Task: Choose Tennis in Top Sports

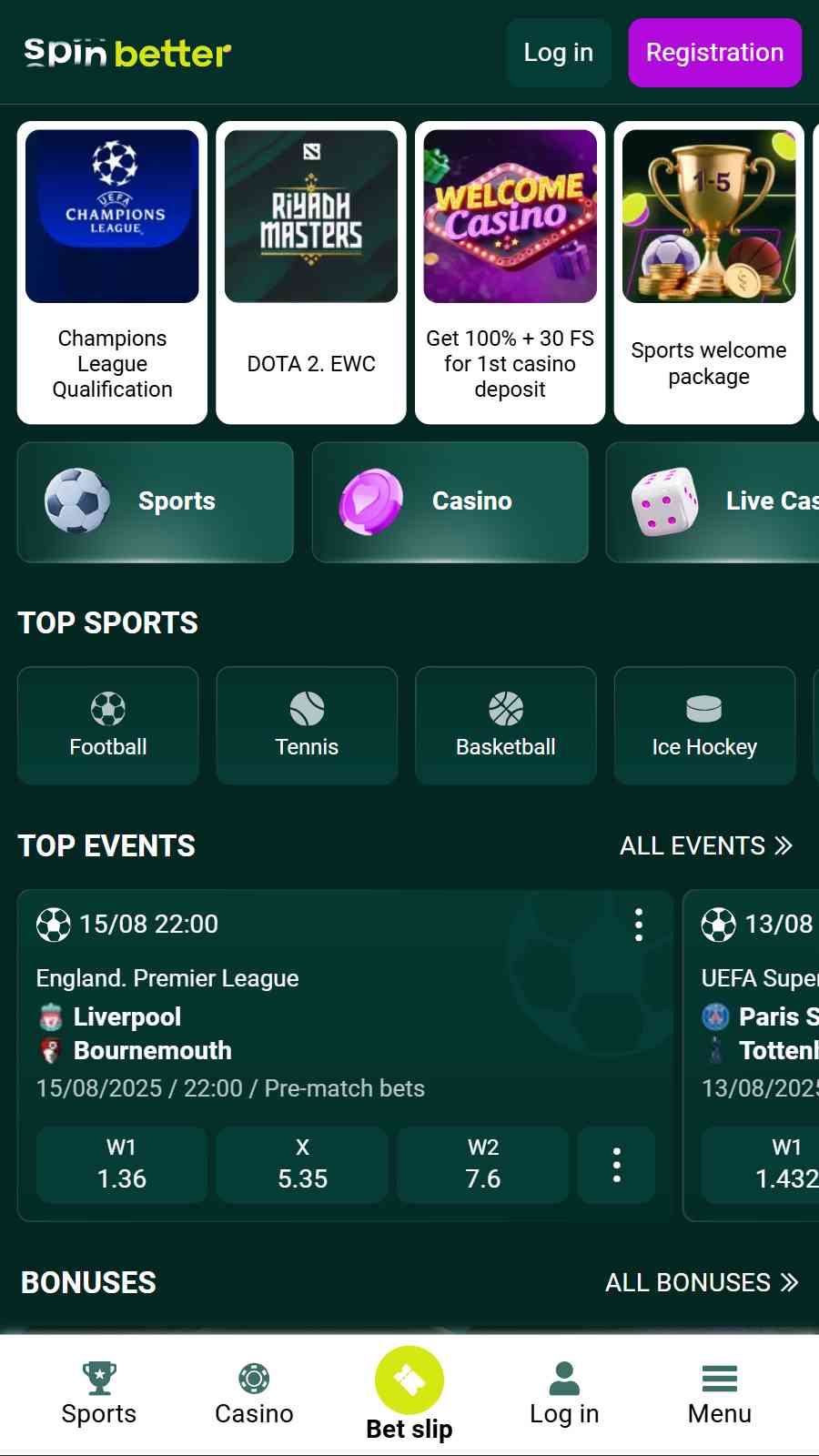Action: (307, 725)
